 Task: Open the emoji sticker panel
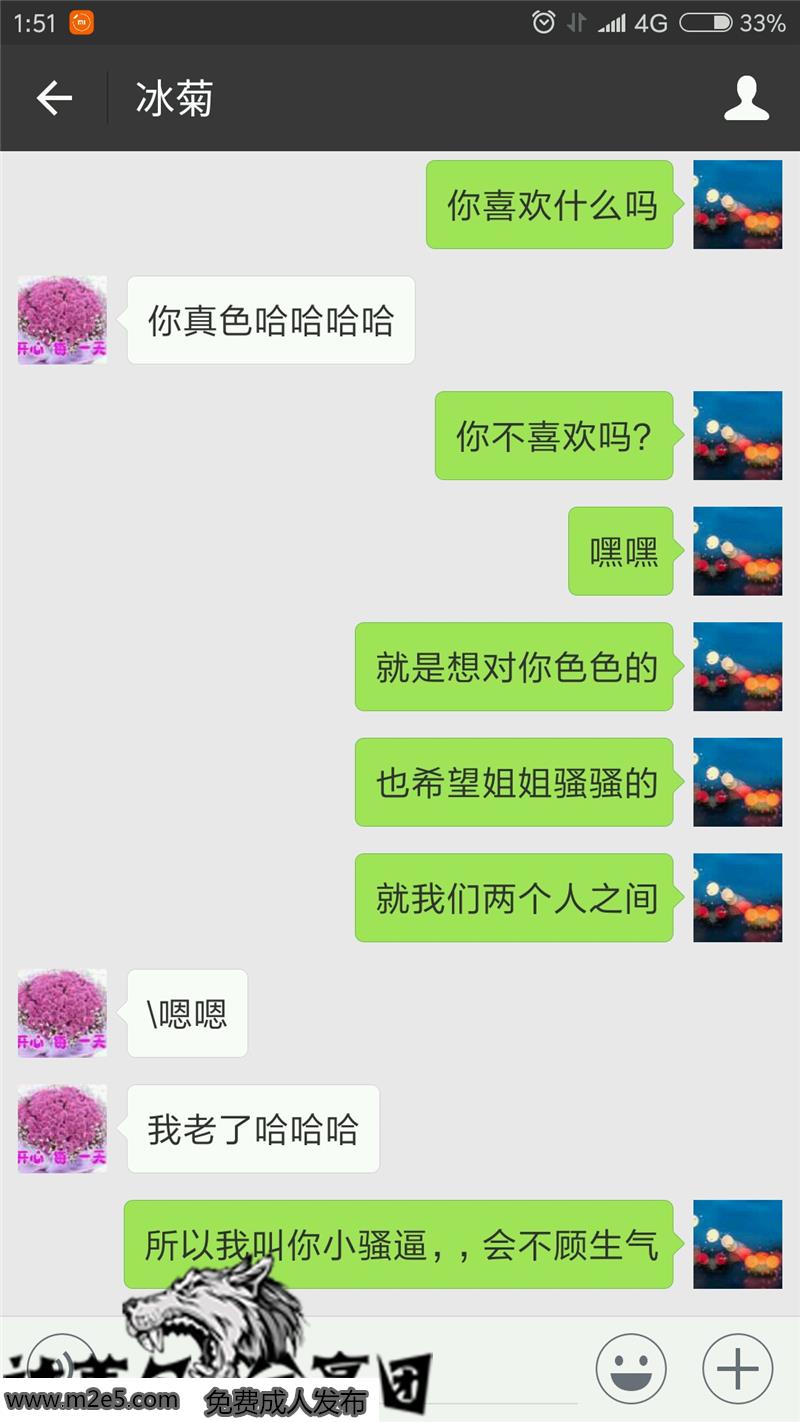coord(631,1368)
